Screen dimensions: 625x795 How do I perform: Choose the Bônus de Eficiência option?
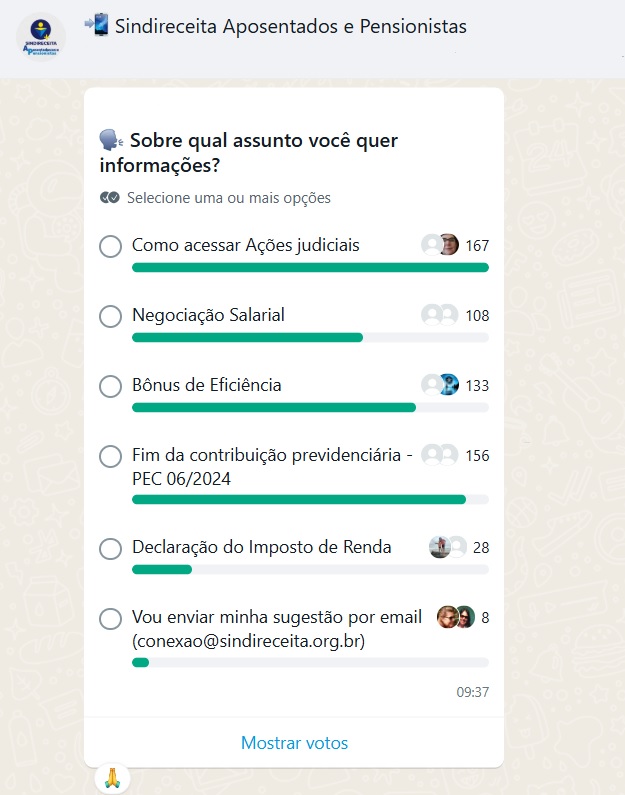tap(111, 386)
